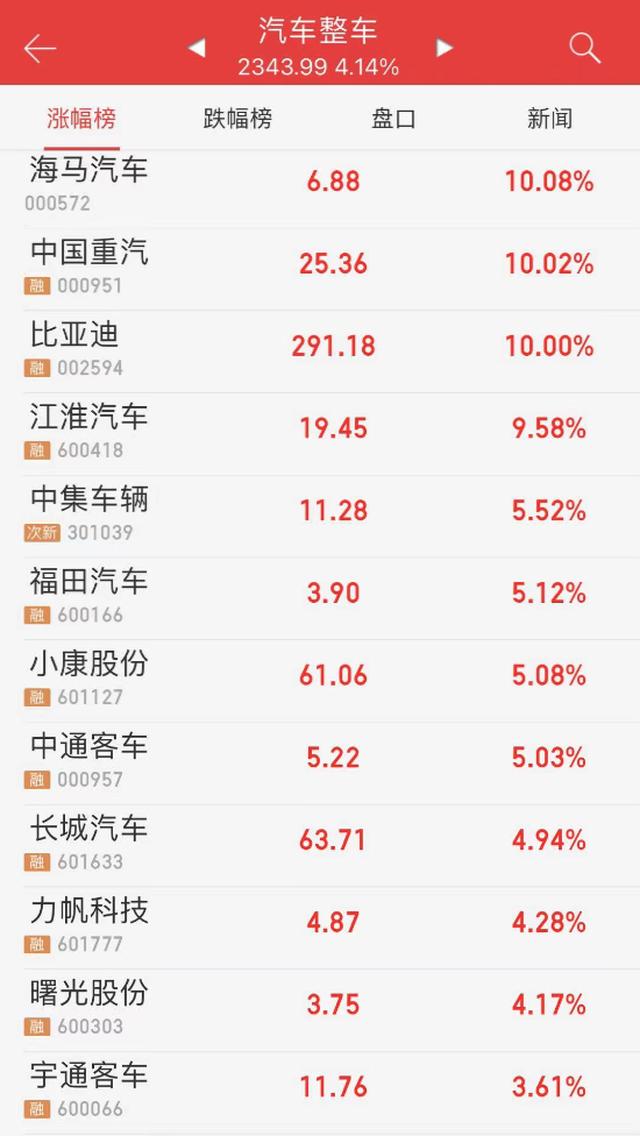640x1136 pixels.
Task: Select the 曙光股份 row
Action: (320, 1010)
